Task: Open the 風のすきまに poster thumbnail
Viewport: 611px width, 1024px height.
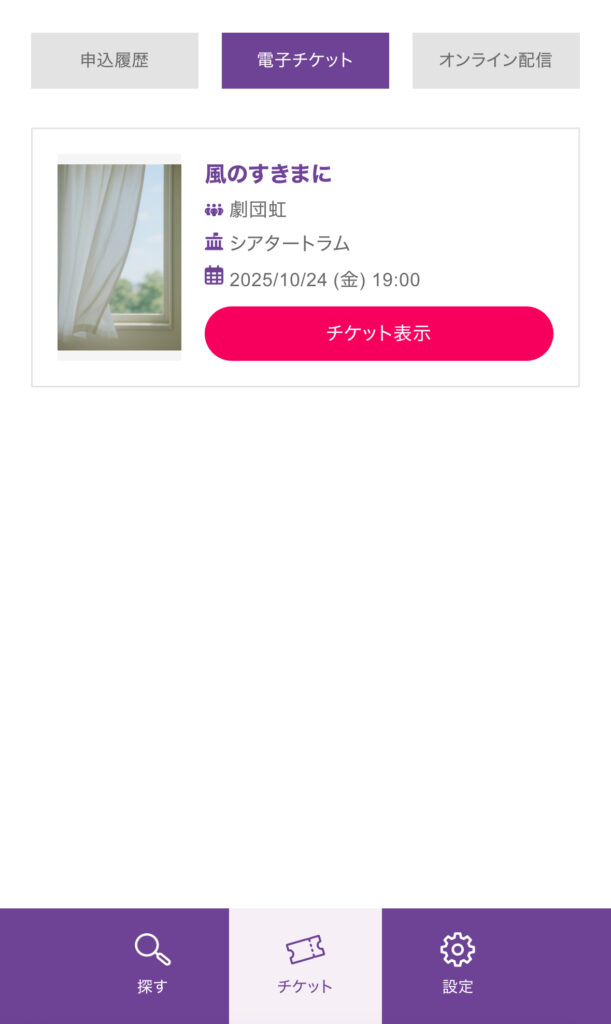Action: [x=119, y=257]
